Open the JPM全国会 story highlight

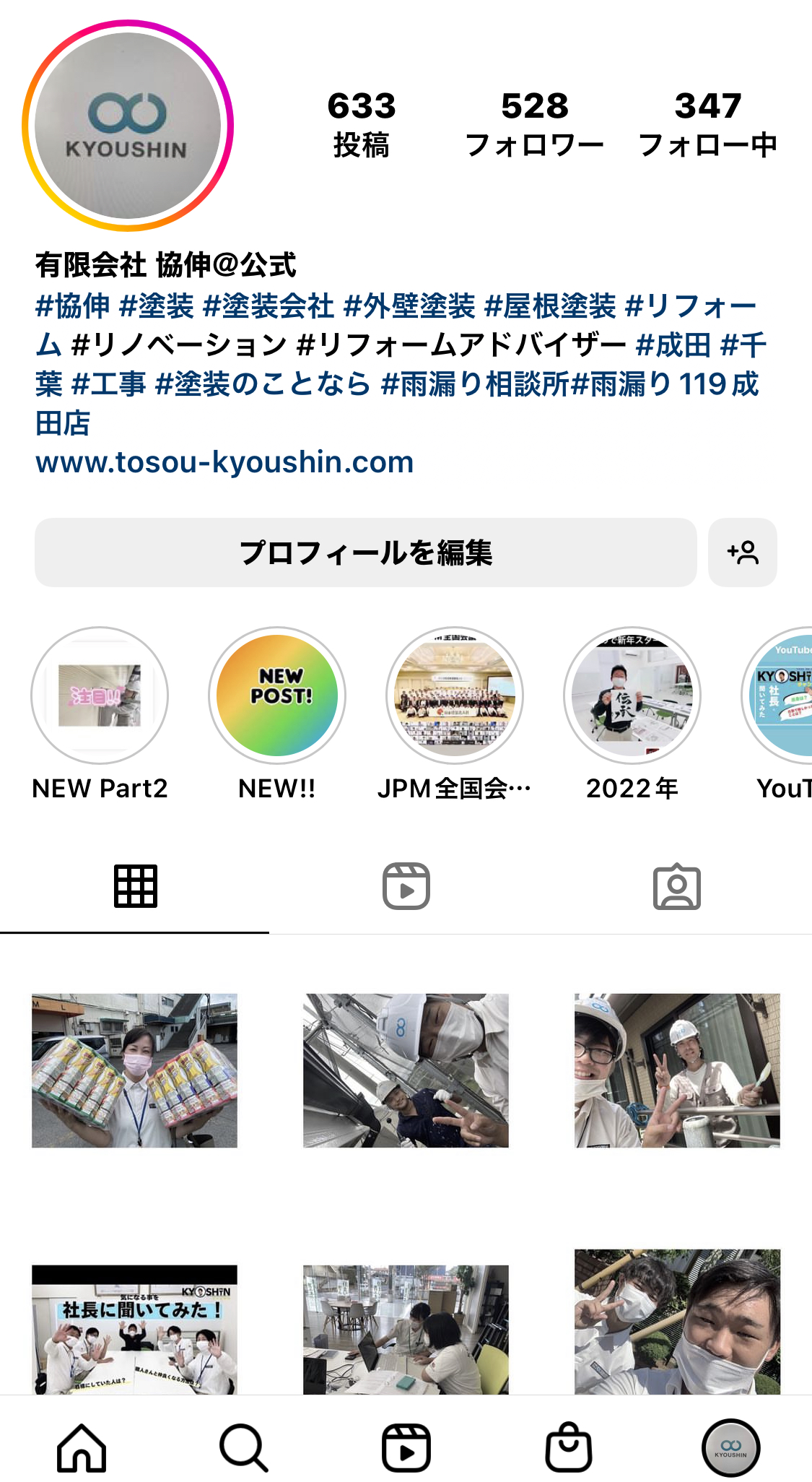(x=455, y=695)
